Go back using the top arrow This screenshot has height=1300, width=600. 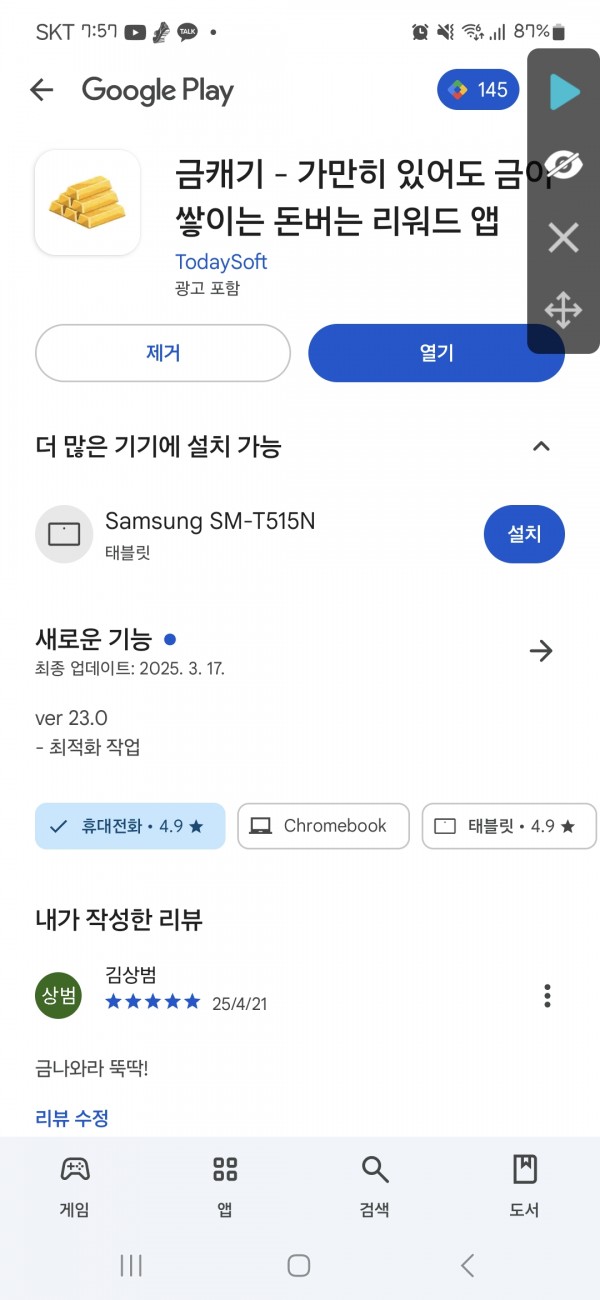[41, 90]
